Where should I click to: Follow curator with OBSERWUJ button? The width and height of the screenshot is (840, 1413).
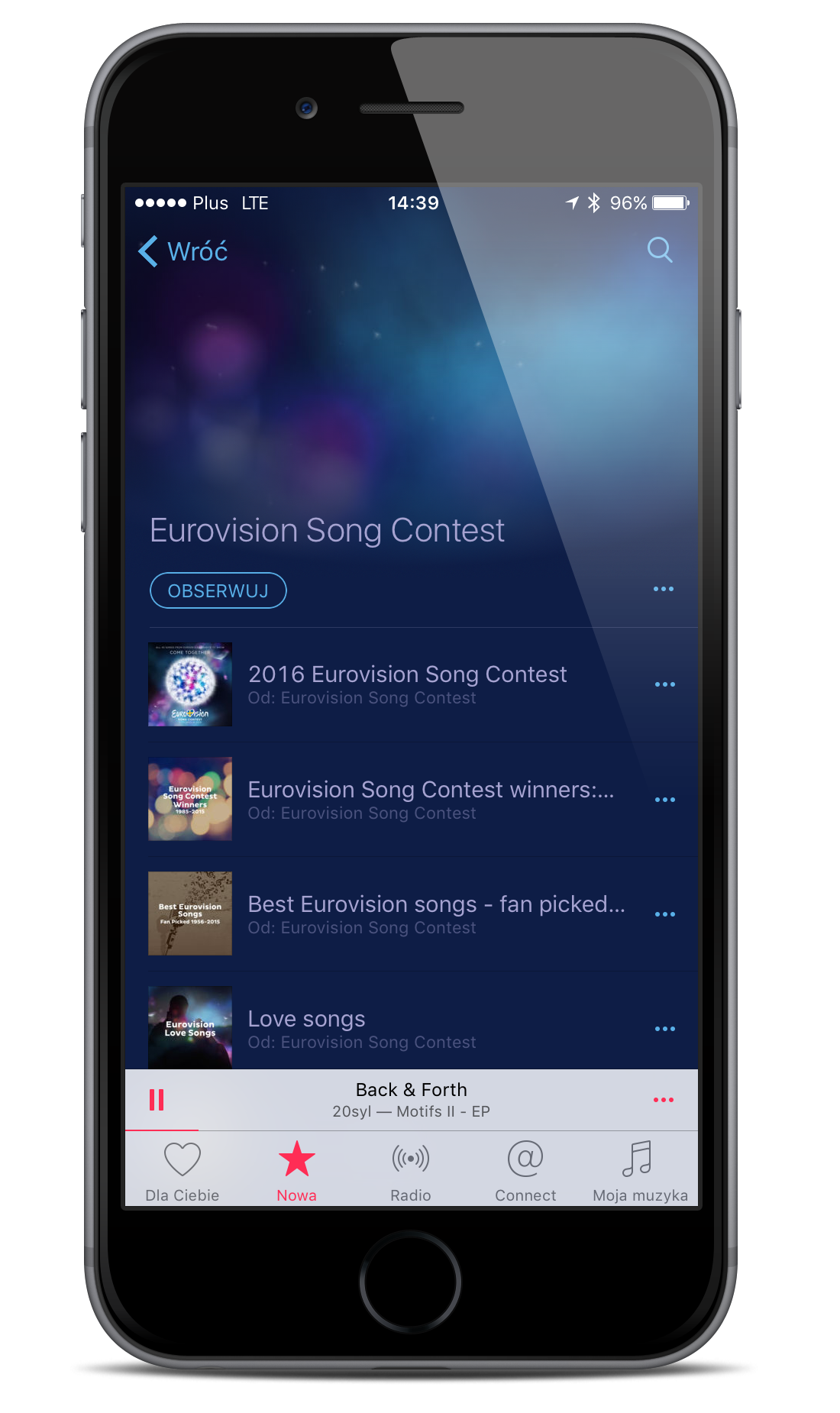coord(218,590)
